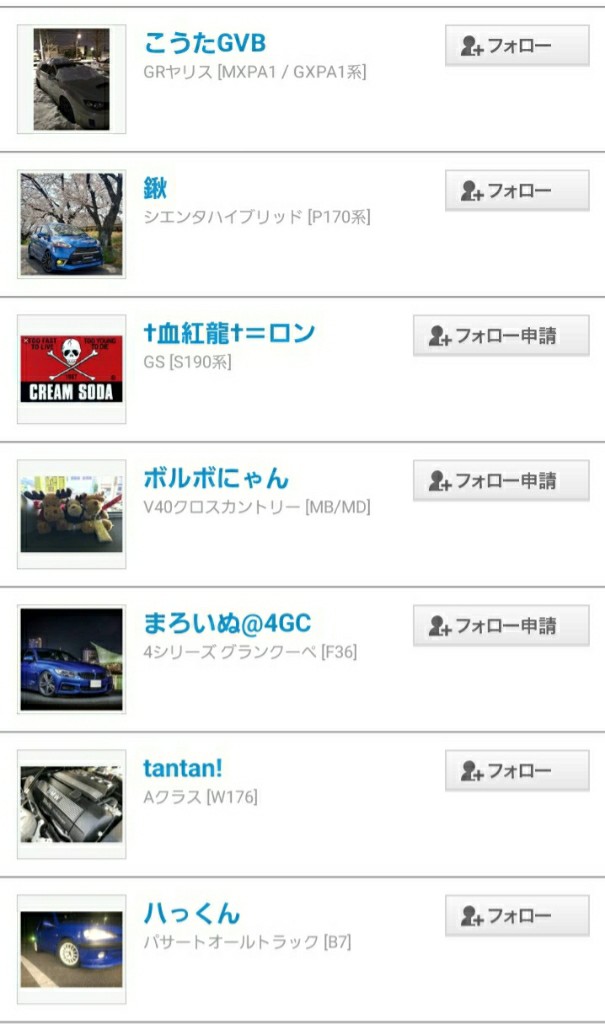Follow user こうたGVB
Viewport: 605px width, 1024px height.
[x=517, y=46]
